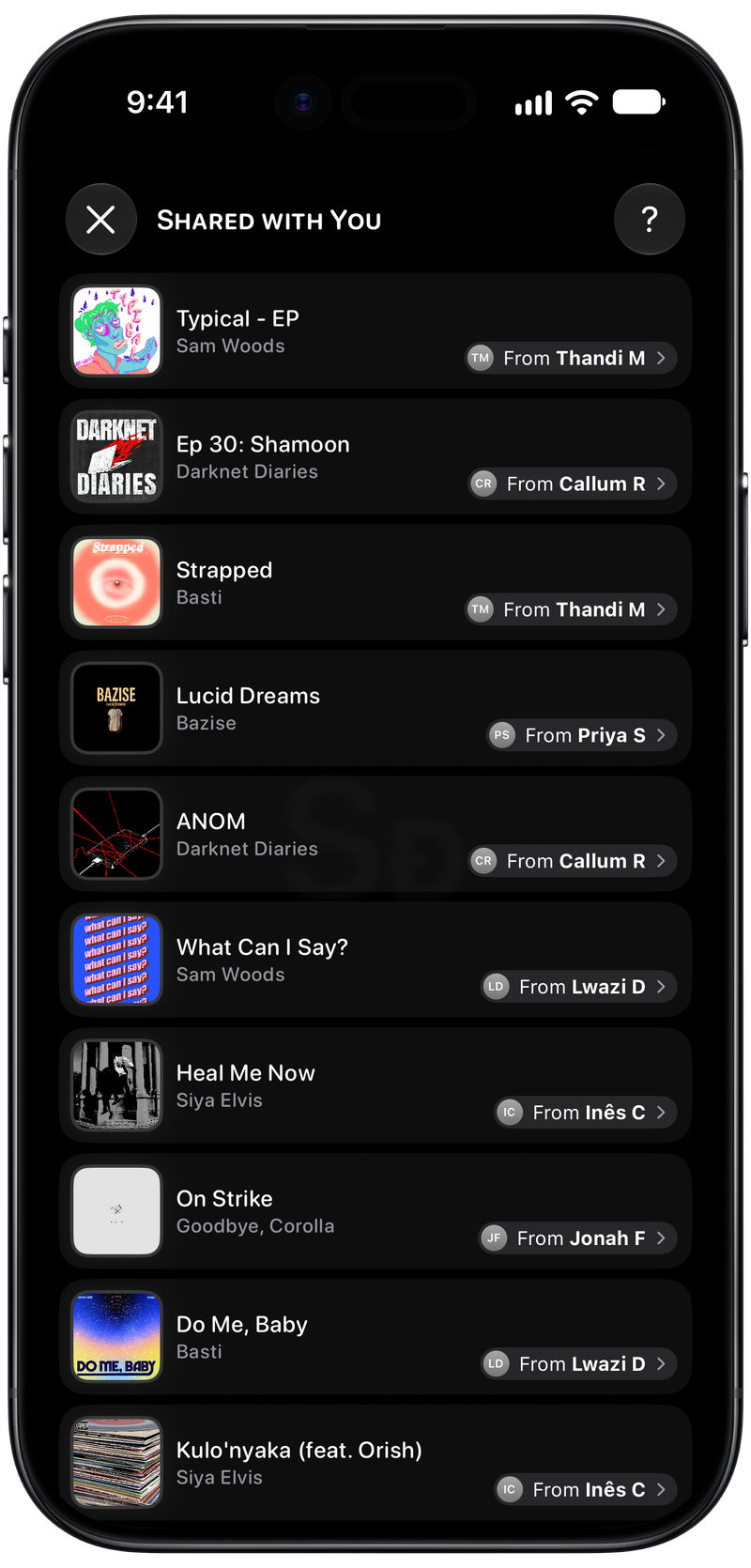Image resolution: width=751 pixels, height=1568 pixels.
Task: Tap From Callum R chip on Shamoon
Action: pos(573,484)
